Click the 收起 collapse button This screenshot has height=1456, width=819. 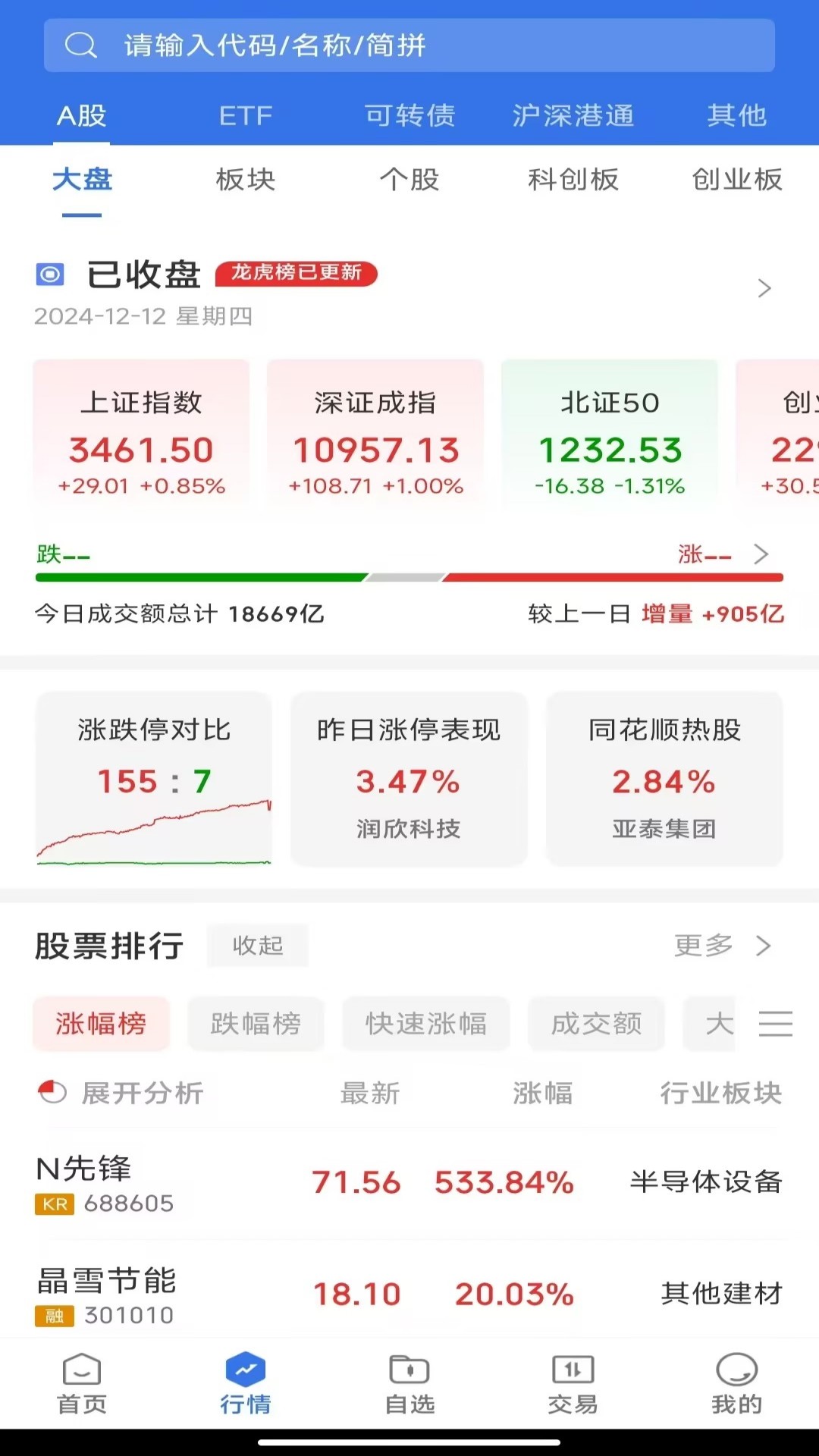click(257, 946)
